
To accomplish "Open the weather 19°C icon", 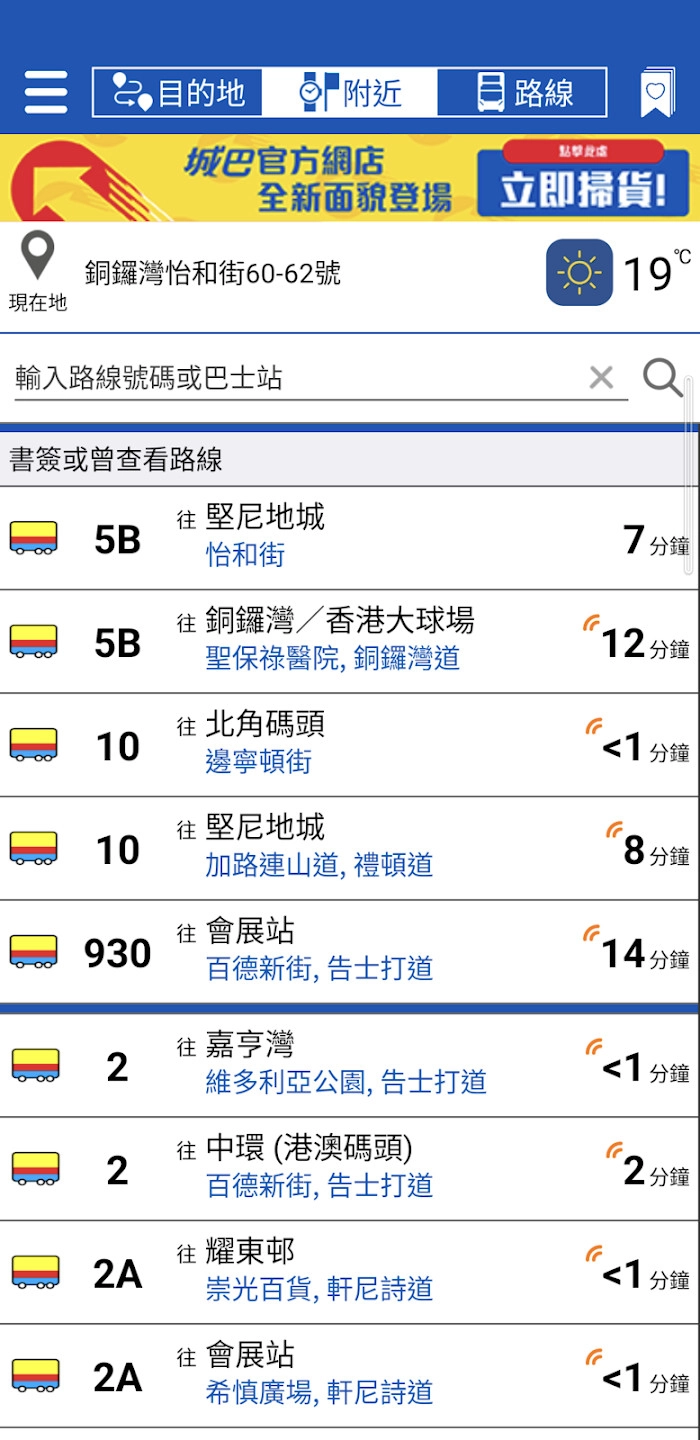I will pyautogui.click(x=579, y=272).
